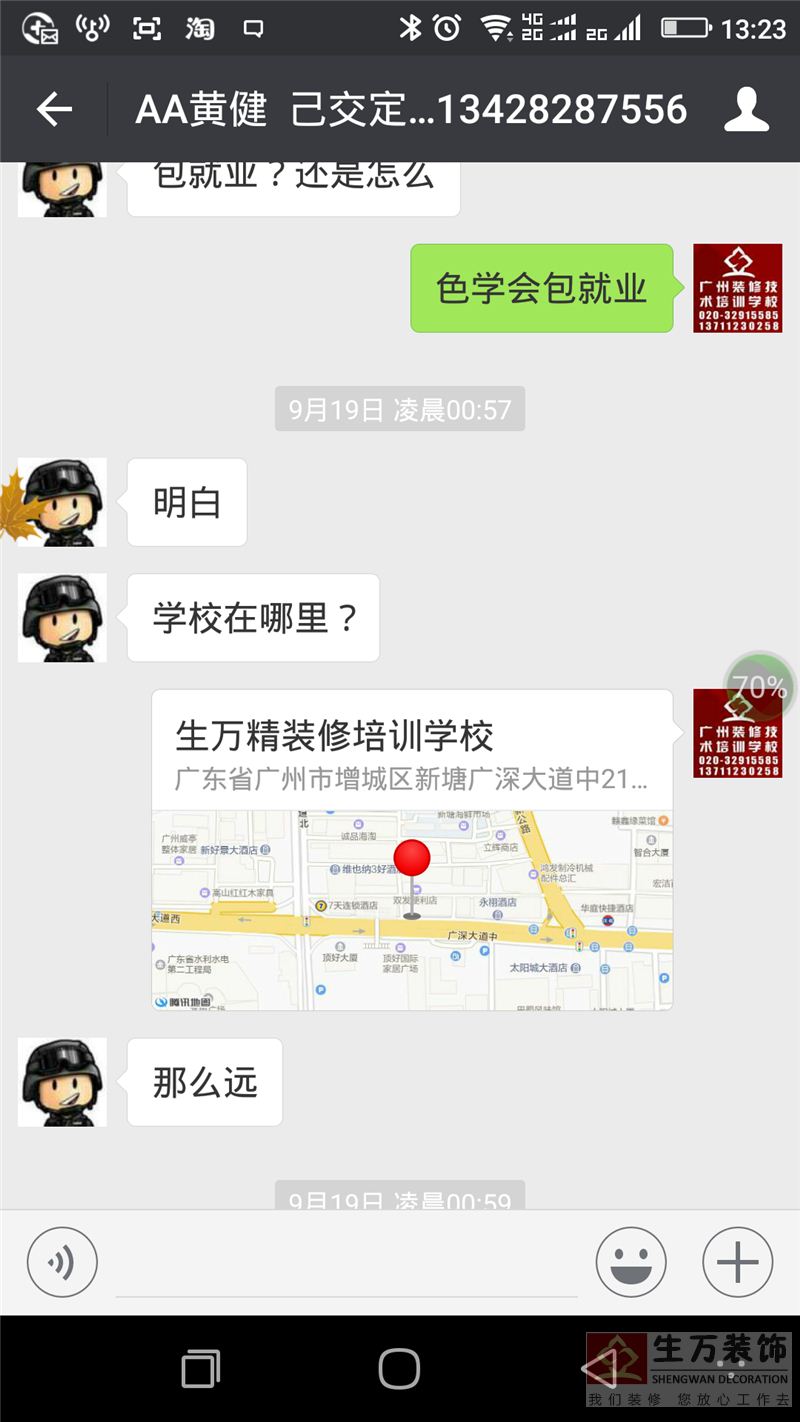Open the contact profile icon

[746, 109]
